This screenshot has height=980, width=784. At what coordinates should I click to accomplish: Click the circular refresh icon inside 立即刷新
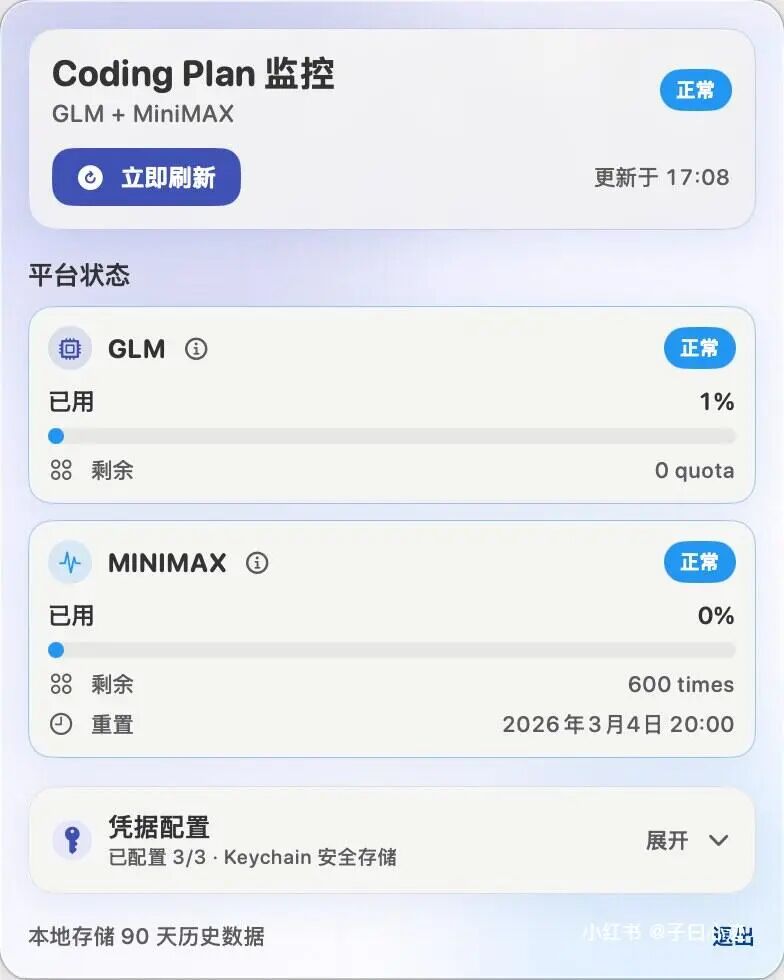click(x=90, y=177)
